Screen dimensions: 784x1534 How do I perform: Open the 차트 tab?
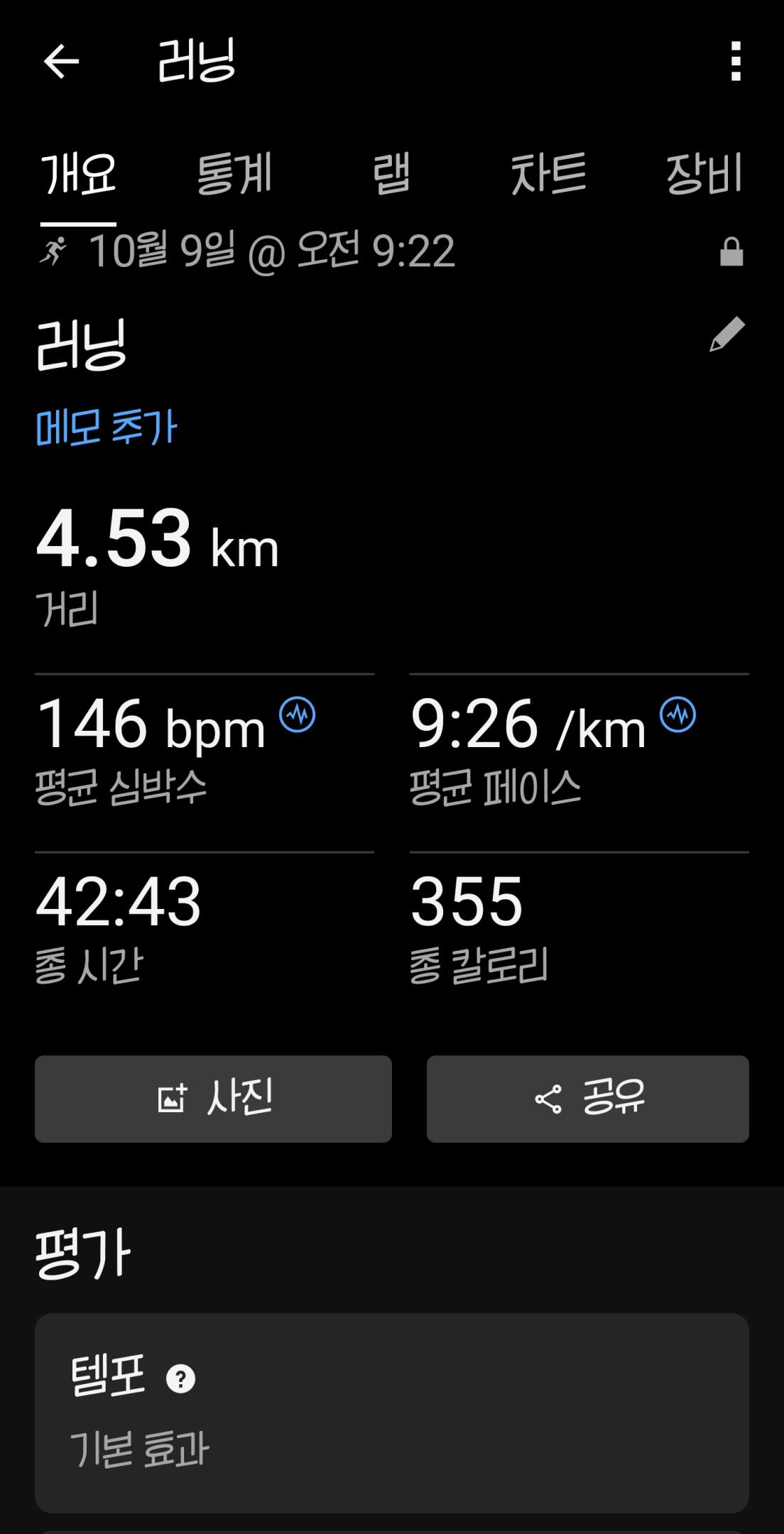[548, 174]
